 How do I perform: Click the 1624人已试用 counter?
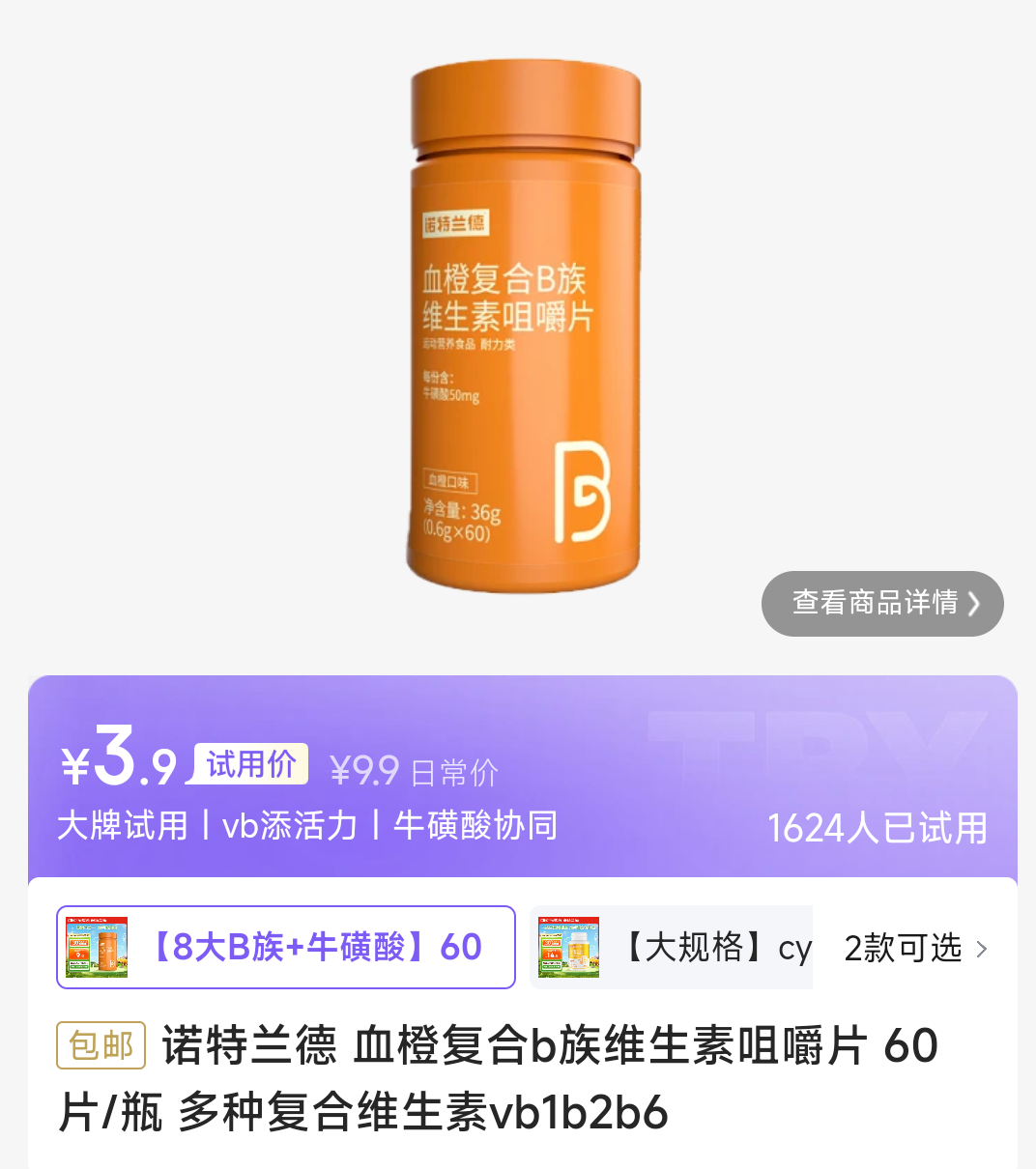877,827
